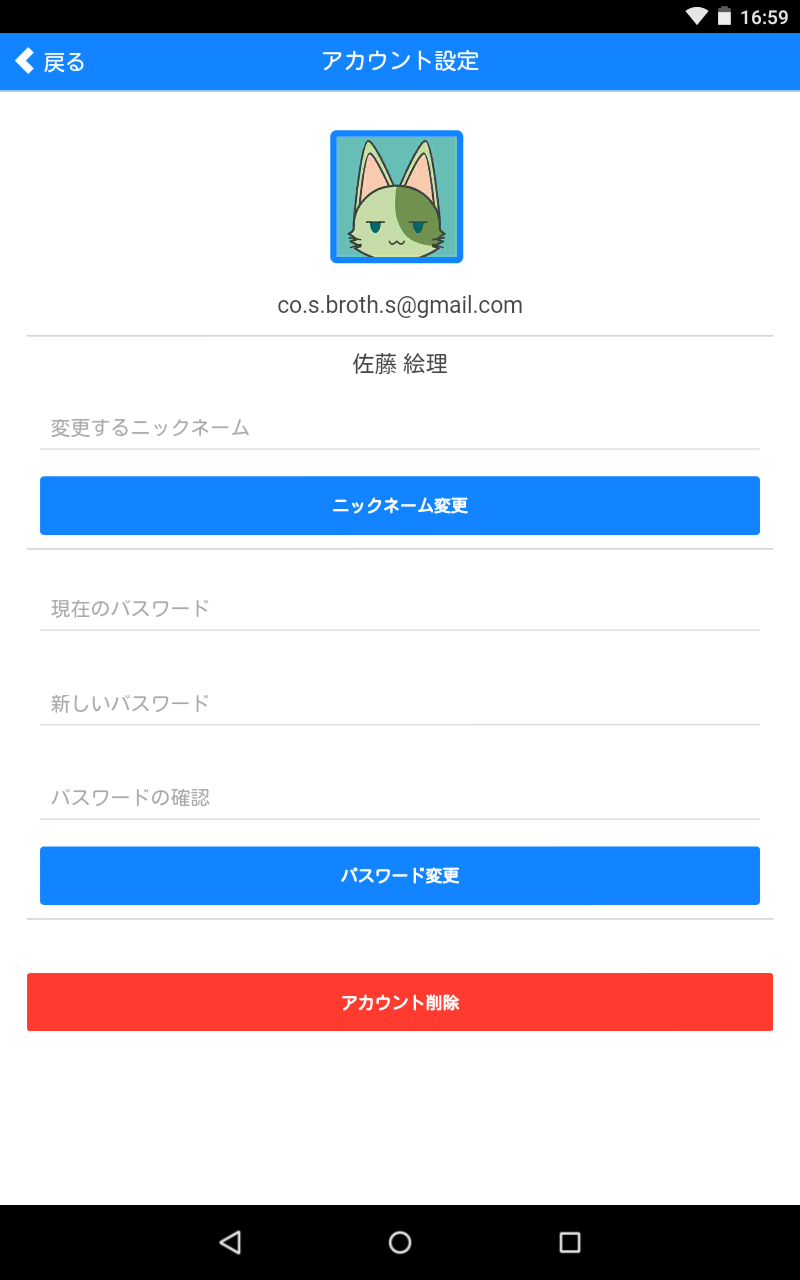Viewport: 800px width, 1280px height.
Task: Change the cat avatar profile picture
Action: click(396, 197)
